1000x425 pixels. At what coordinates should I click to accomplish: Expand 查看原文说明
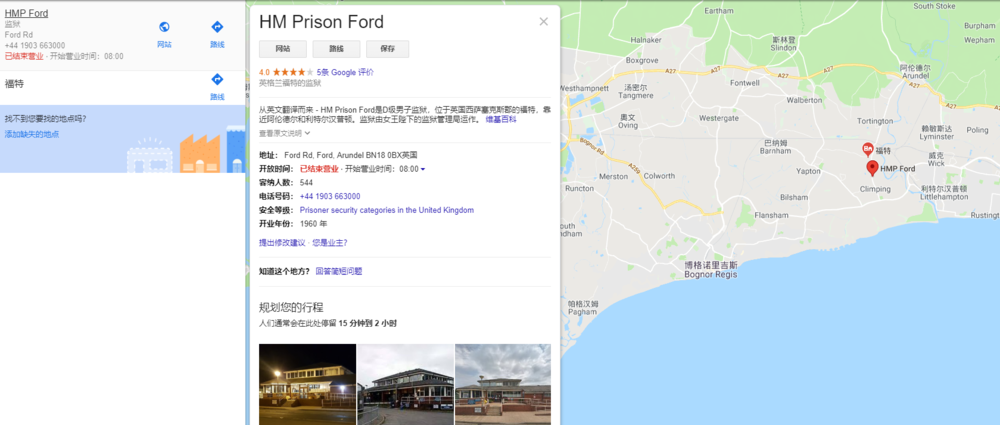click(285, 132)
